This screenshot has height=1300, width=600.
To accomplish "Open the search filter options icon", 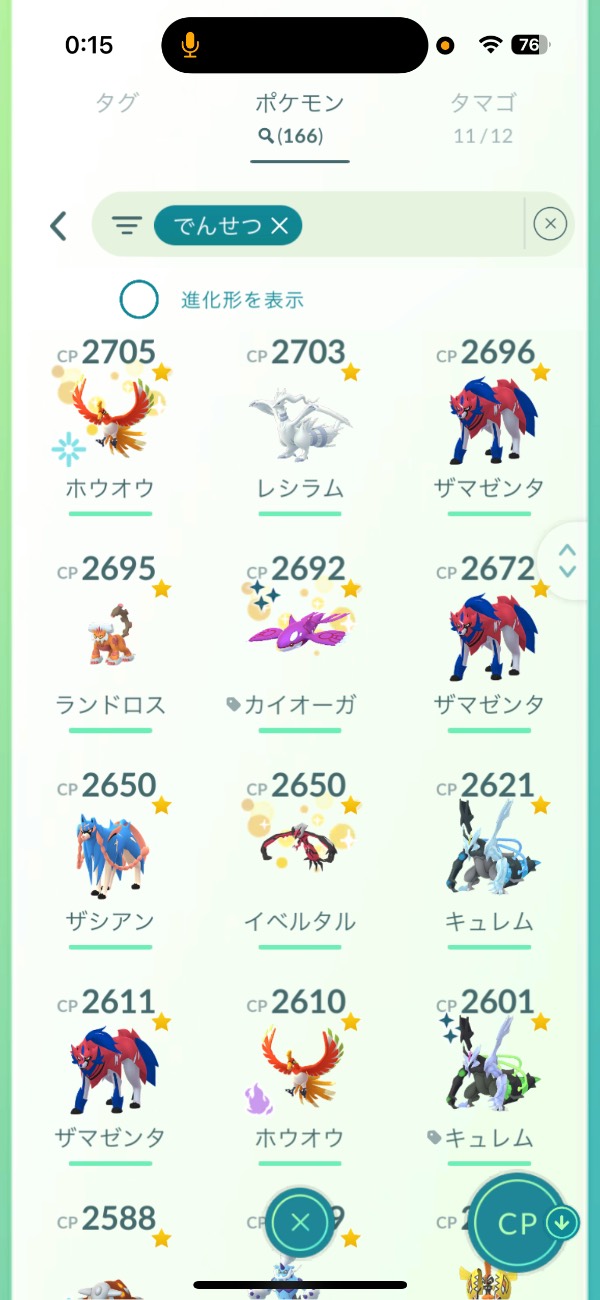I will [x=127, y=226].
